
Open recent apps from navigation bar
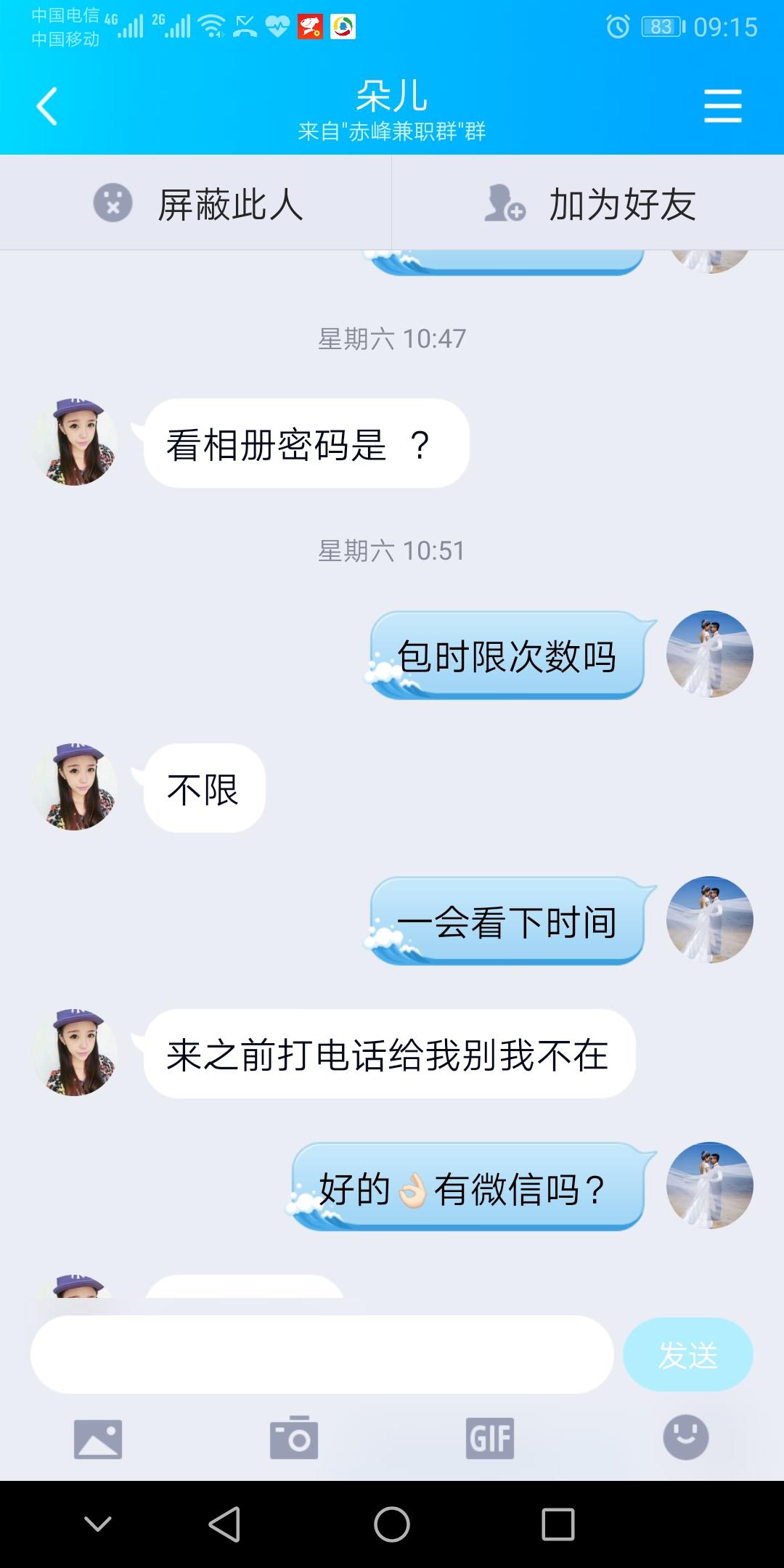click(x=558, y=1524)
